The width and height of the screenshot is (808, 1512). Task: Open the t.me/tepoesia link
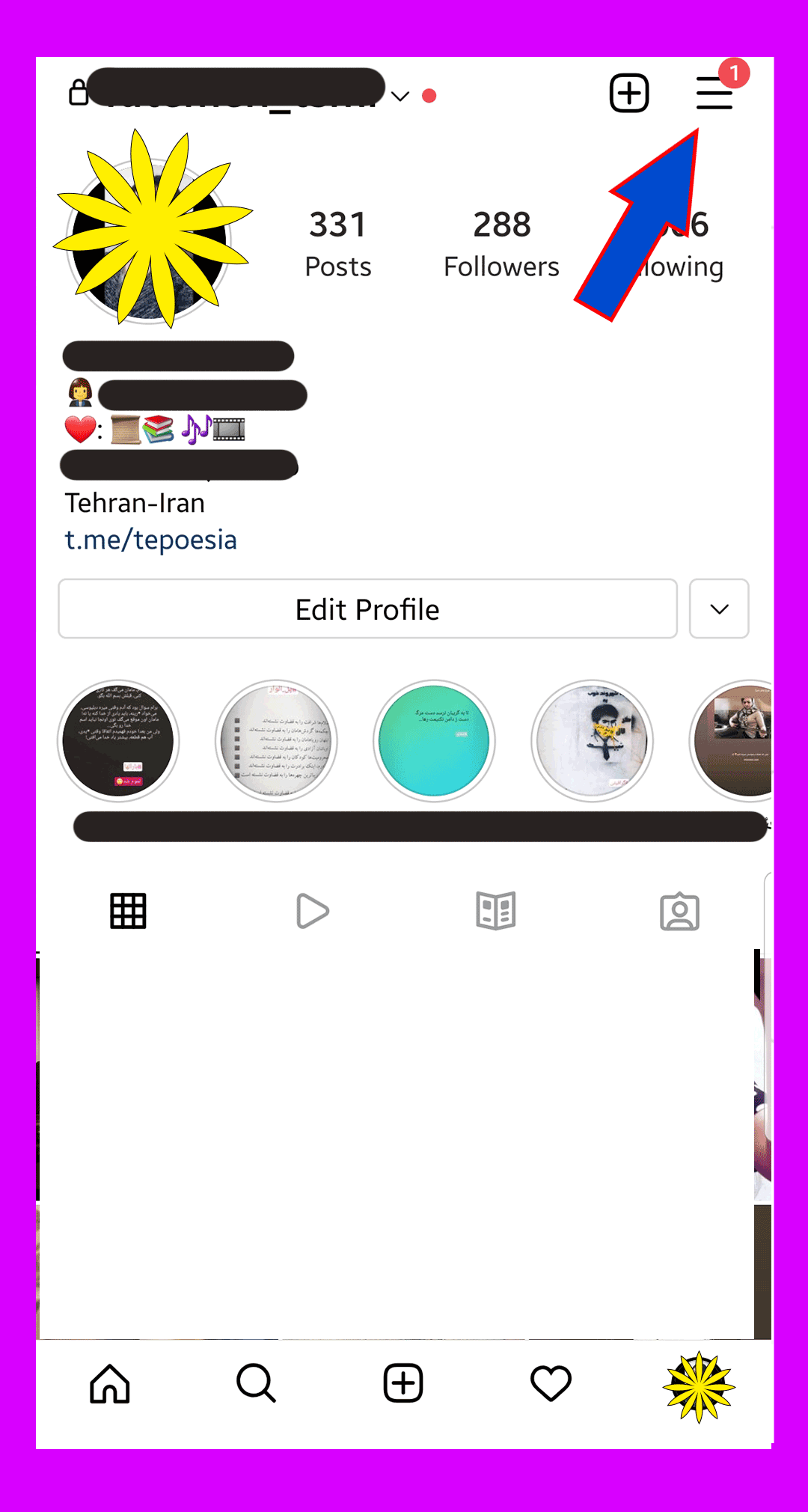[151, 540]
